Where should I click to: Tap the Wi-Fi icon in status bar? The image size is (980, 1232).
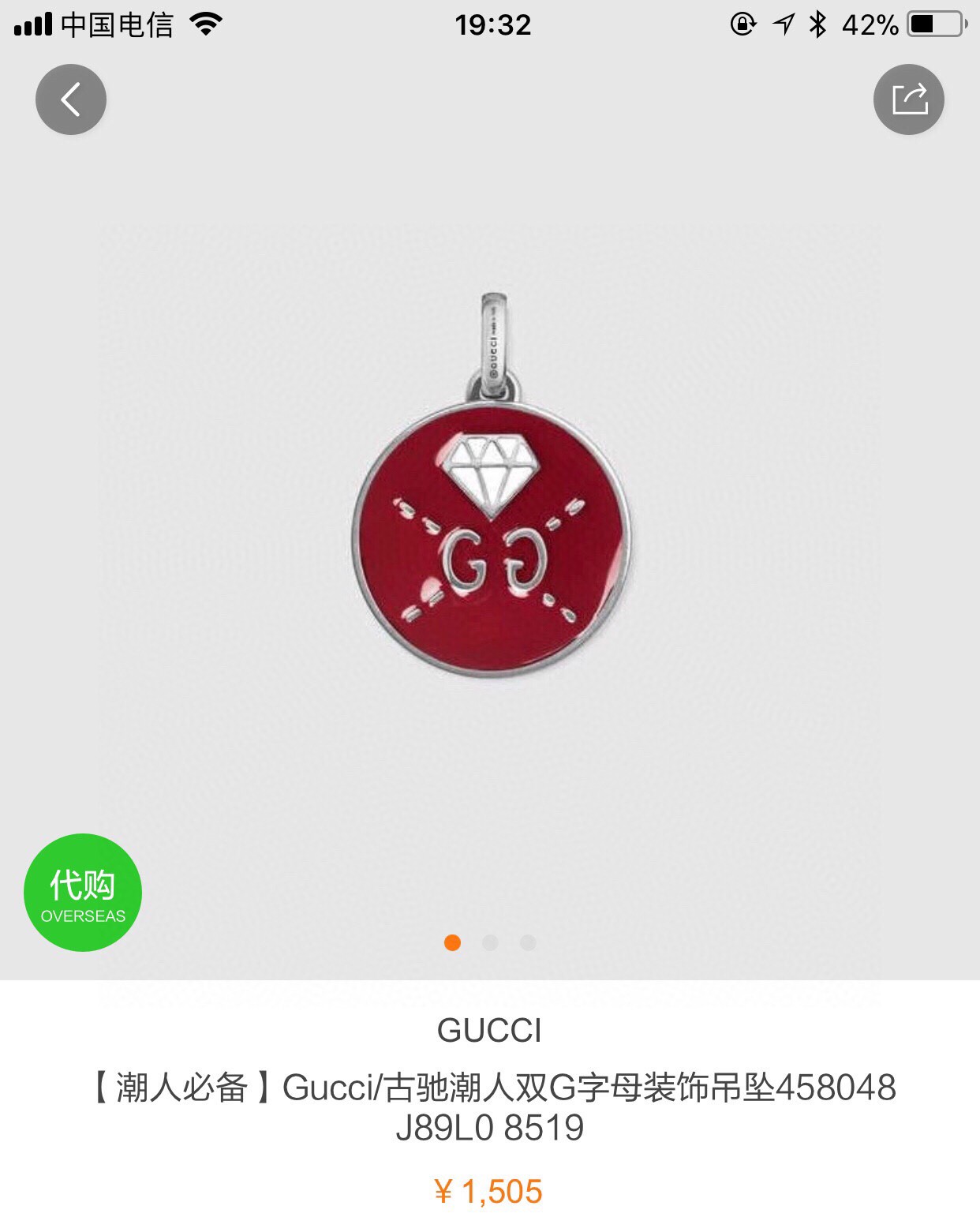[x=208, y=24]
